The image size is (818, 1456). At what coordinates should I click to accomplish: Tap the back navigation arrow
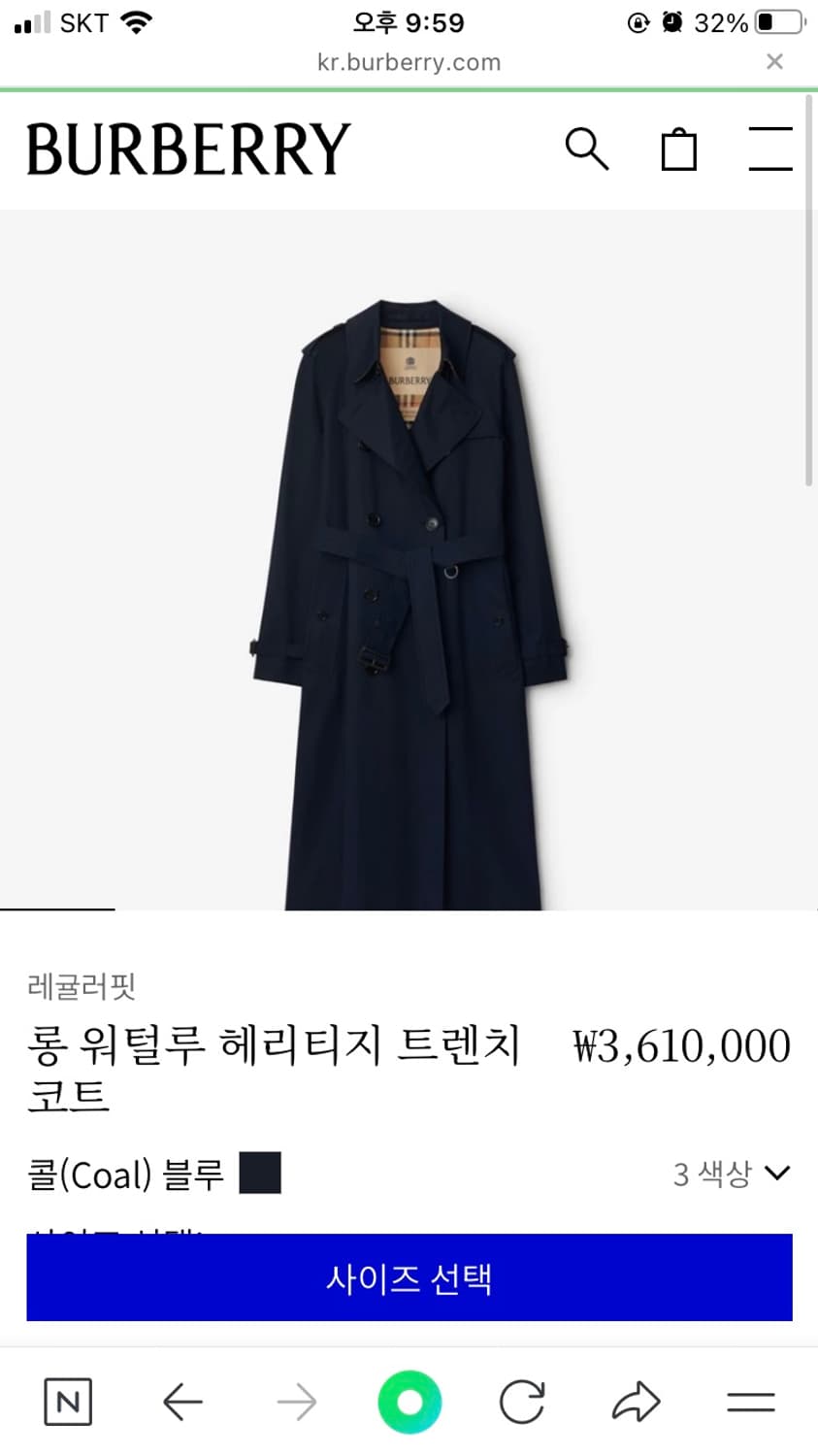[x=181, y=1401]
